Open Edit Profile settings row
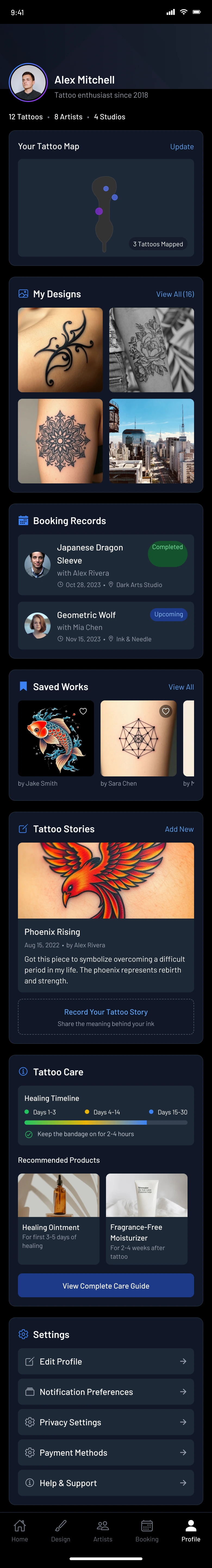The width and height of the screenshot is (212, 1568). click(x=105, y=1361)
